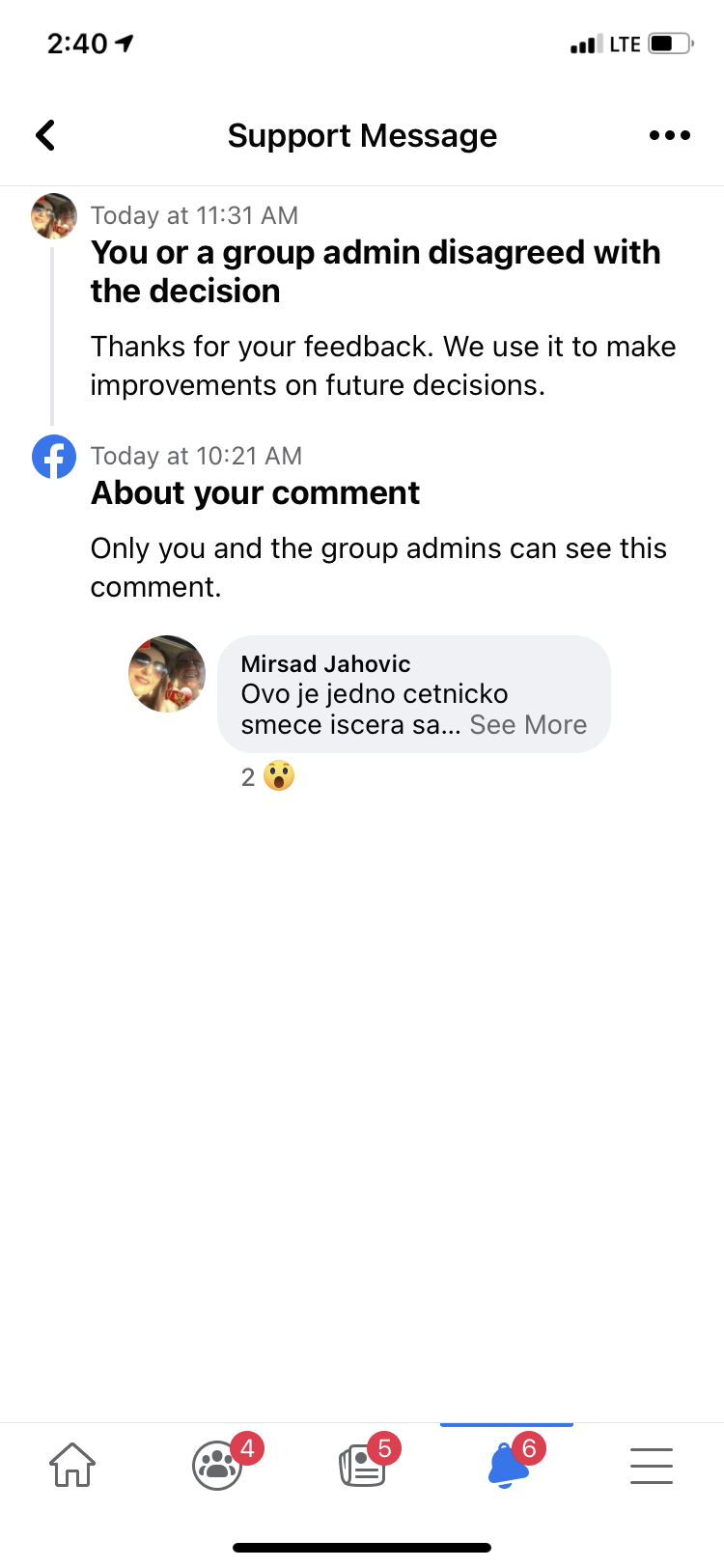This screenshot has height=1568, width=724.
Task: Open Mirsad Jahovic's profile picture beside the comment
Action: 167,674
